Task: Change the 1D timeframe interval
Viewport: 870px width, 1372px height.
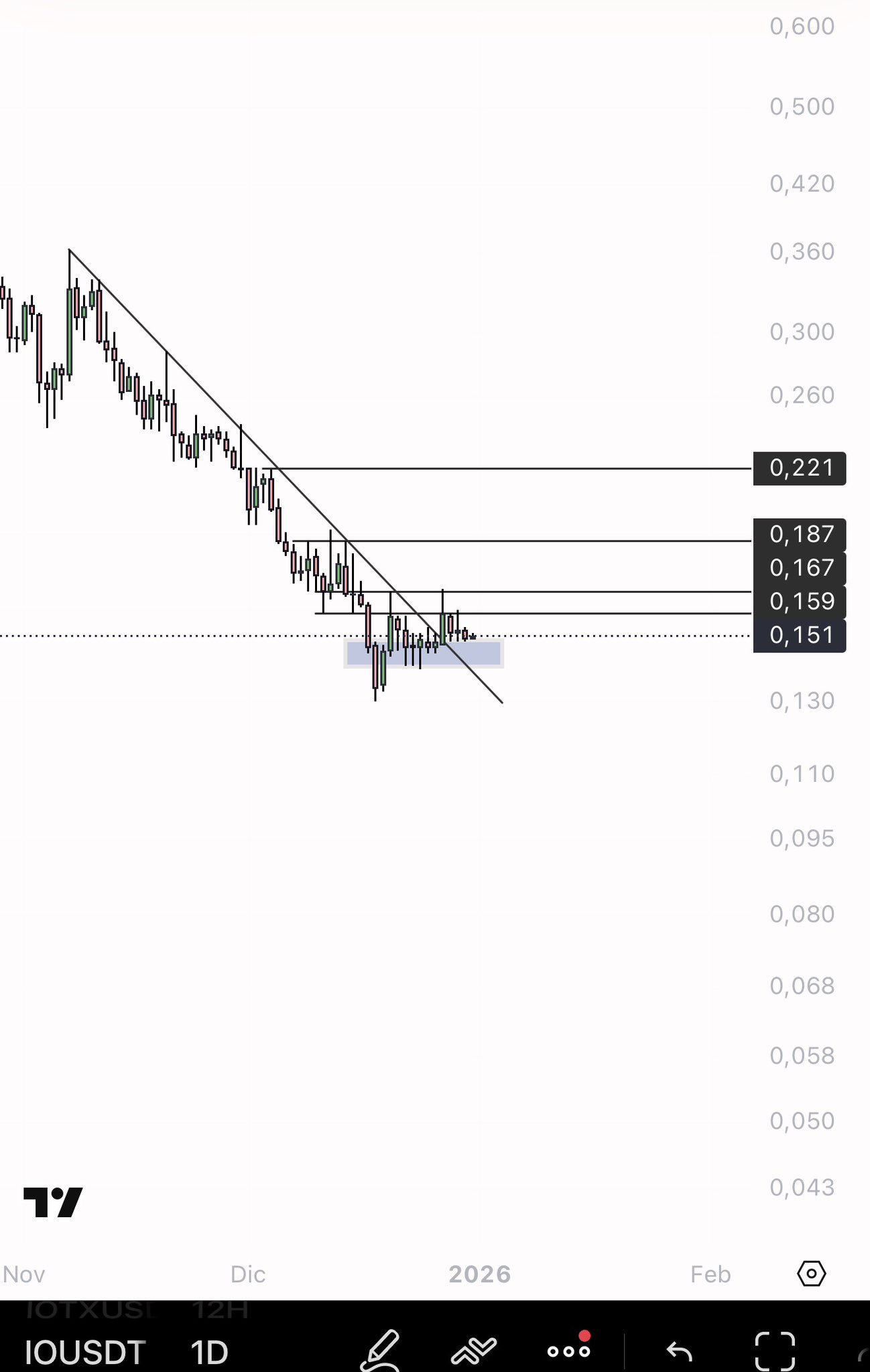Action: [209, 1352]
